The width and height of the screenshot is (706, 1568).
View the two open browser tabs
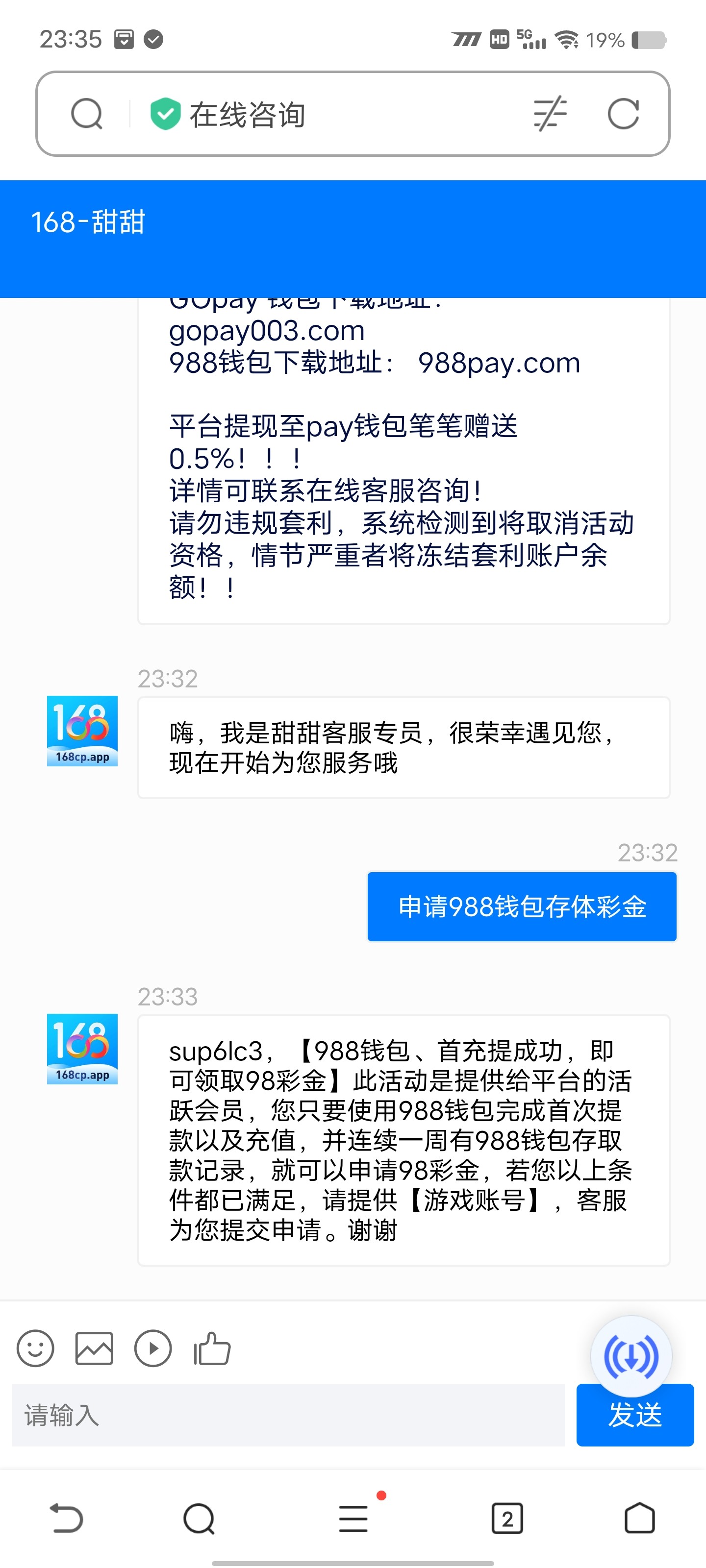[x=507, y=1518]
